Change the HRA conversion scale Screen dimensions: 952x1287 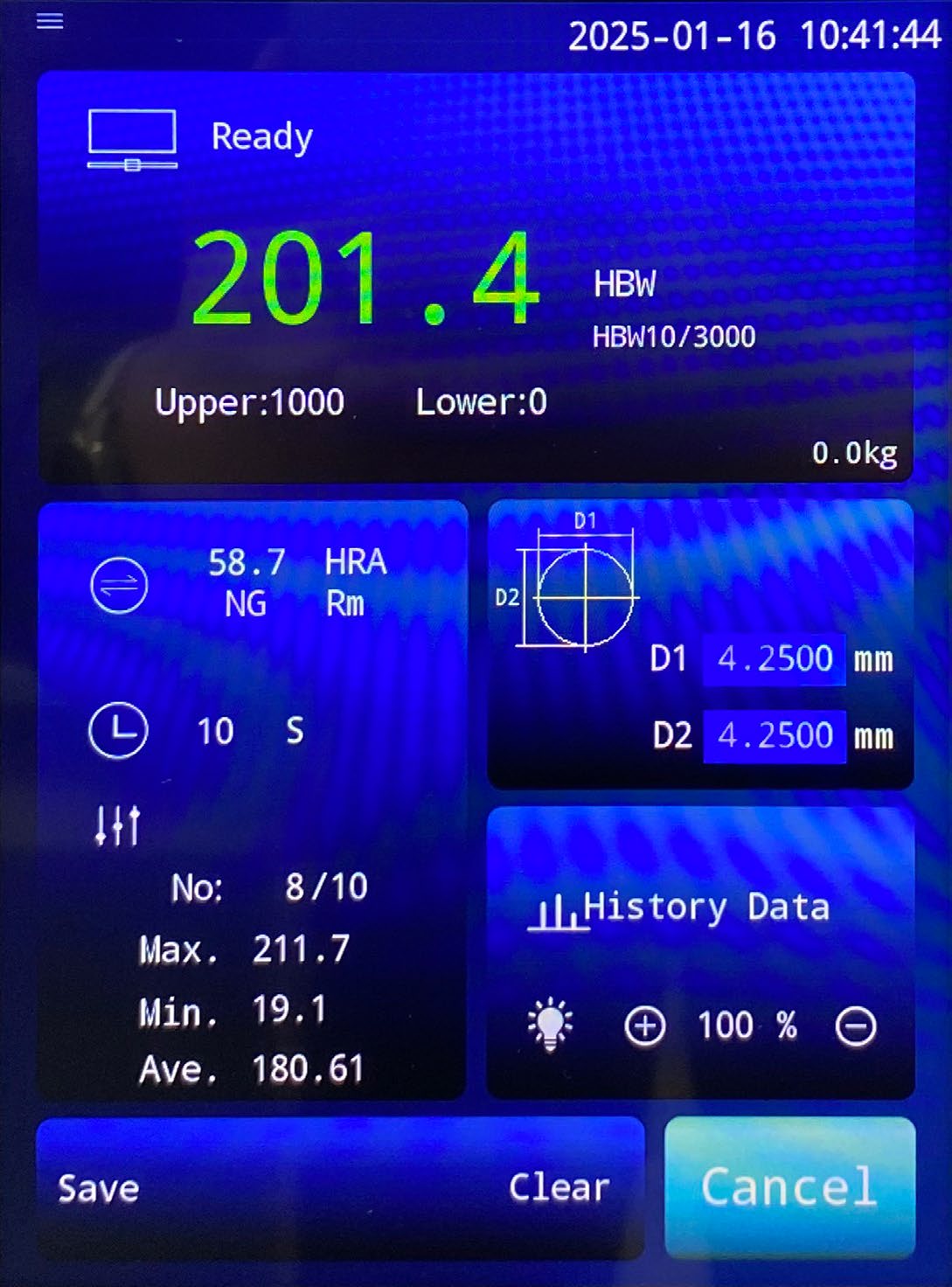point(356,562)
